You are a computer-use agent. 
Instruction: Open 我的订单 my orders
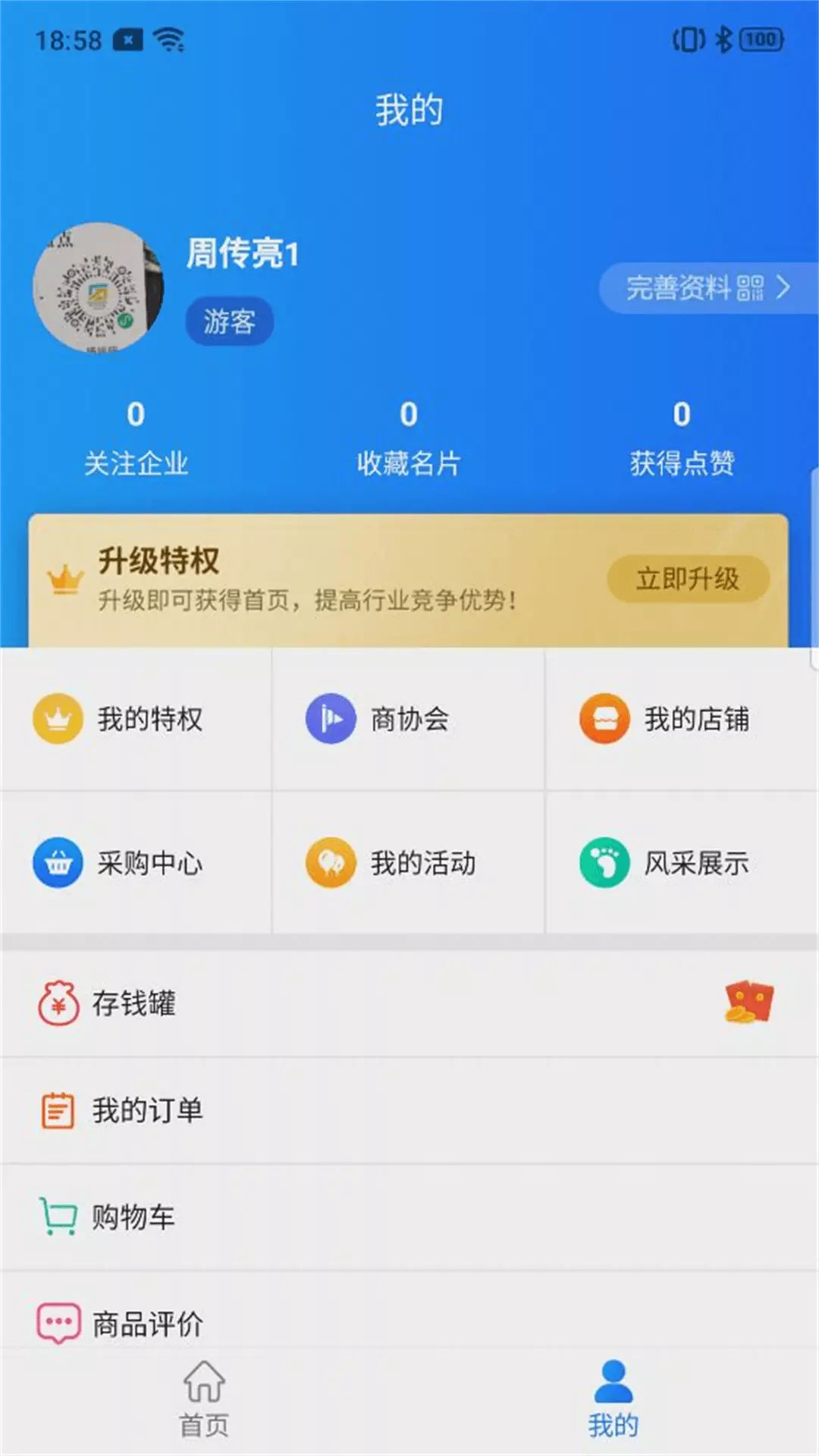click(409, 1111)
